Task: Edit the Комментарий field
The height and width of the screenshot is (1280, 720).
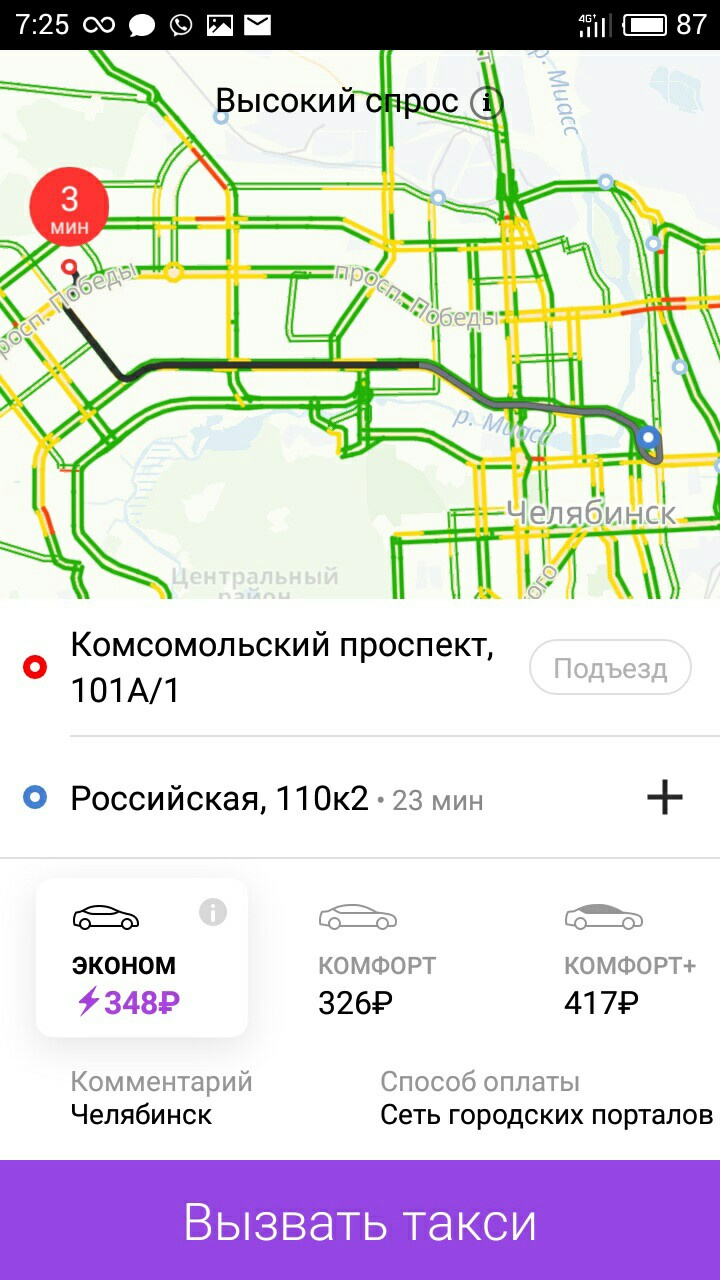Action: point(160,1098)
